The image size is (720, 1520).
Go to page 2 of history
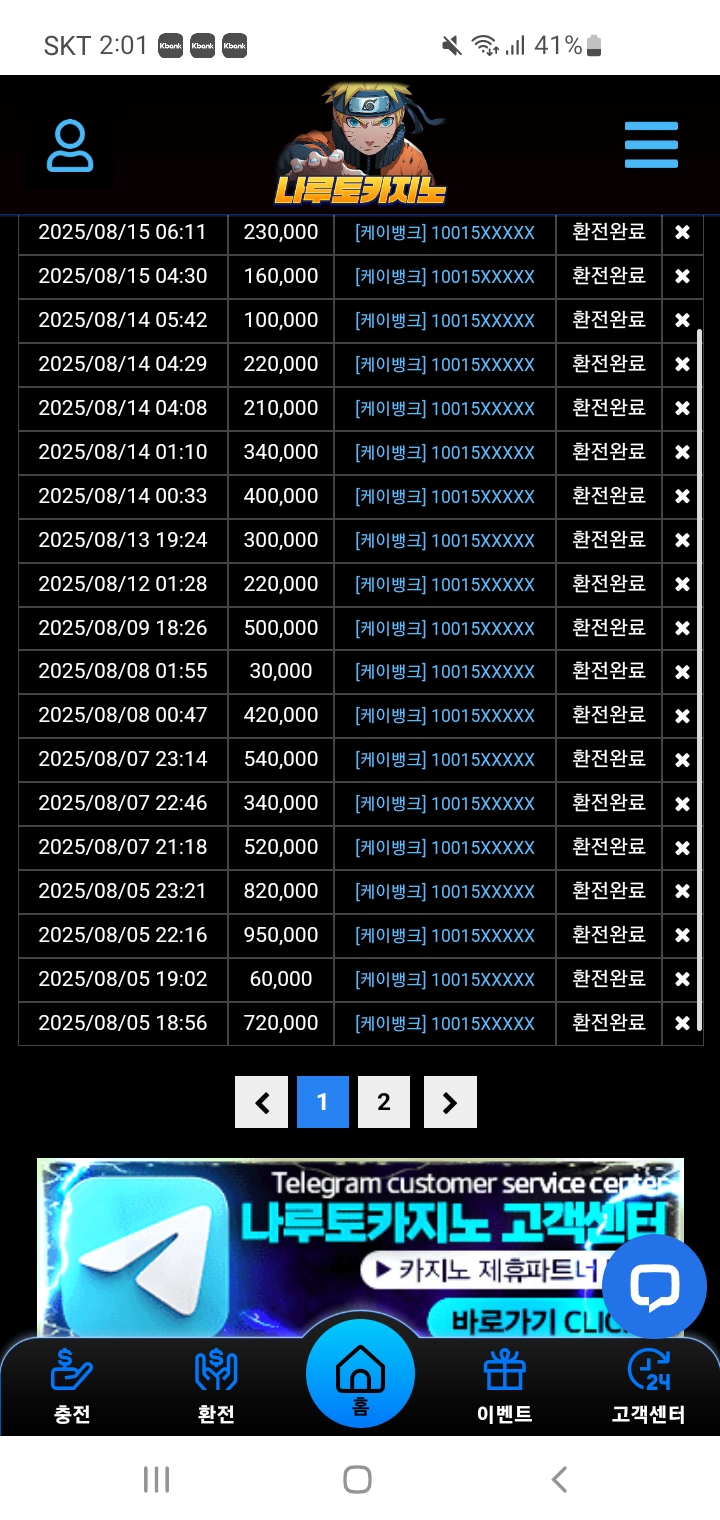384,1102
